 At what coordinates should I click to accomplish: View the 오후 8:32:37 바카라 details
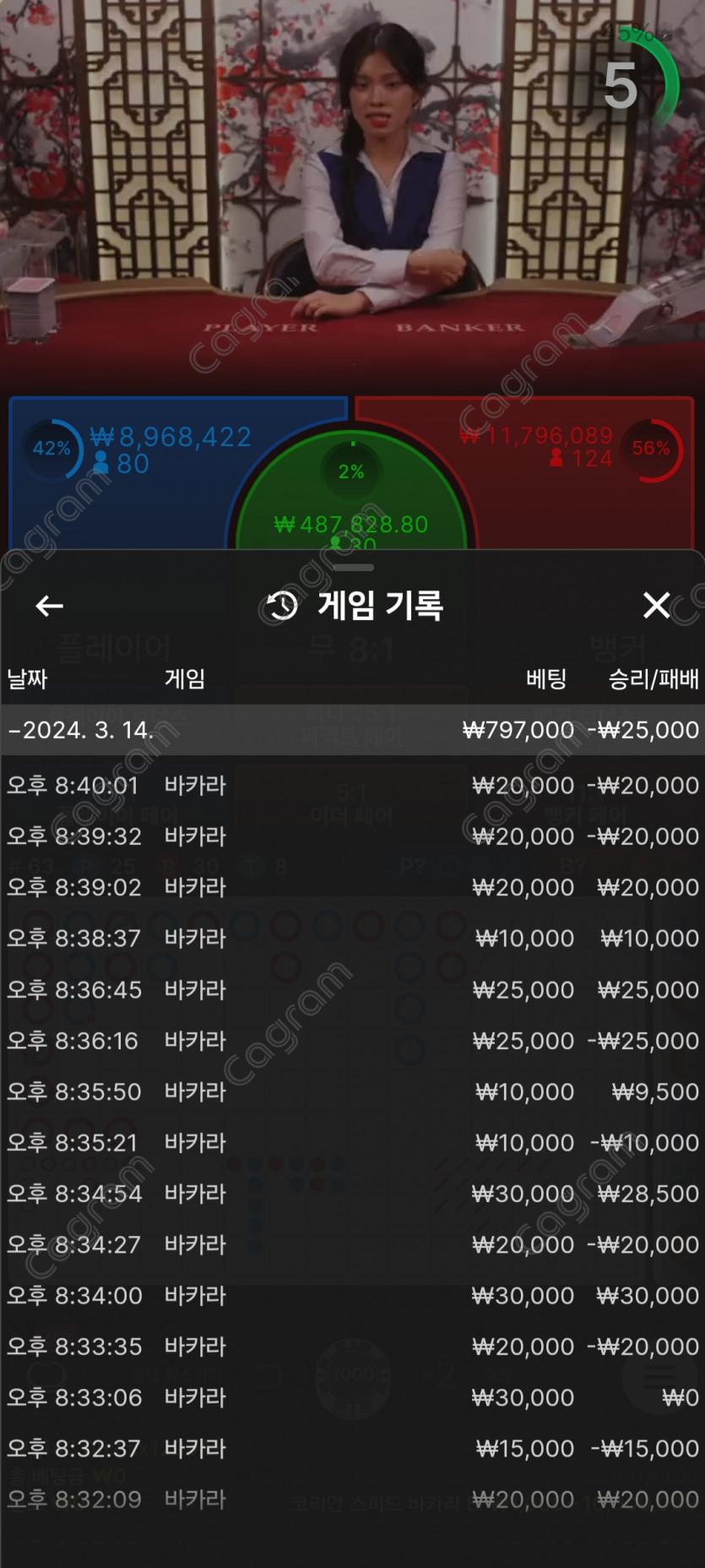pyautogui.click(x=352, y=1449)
